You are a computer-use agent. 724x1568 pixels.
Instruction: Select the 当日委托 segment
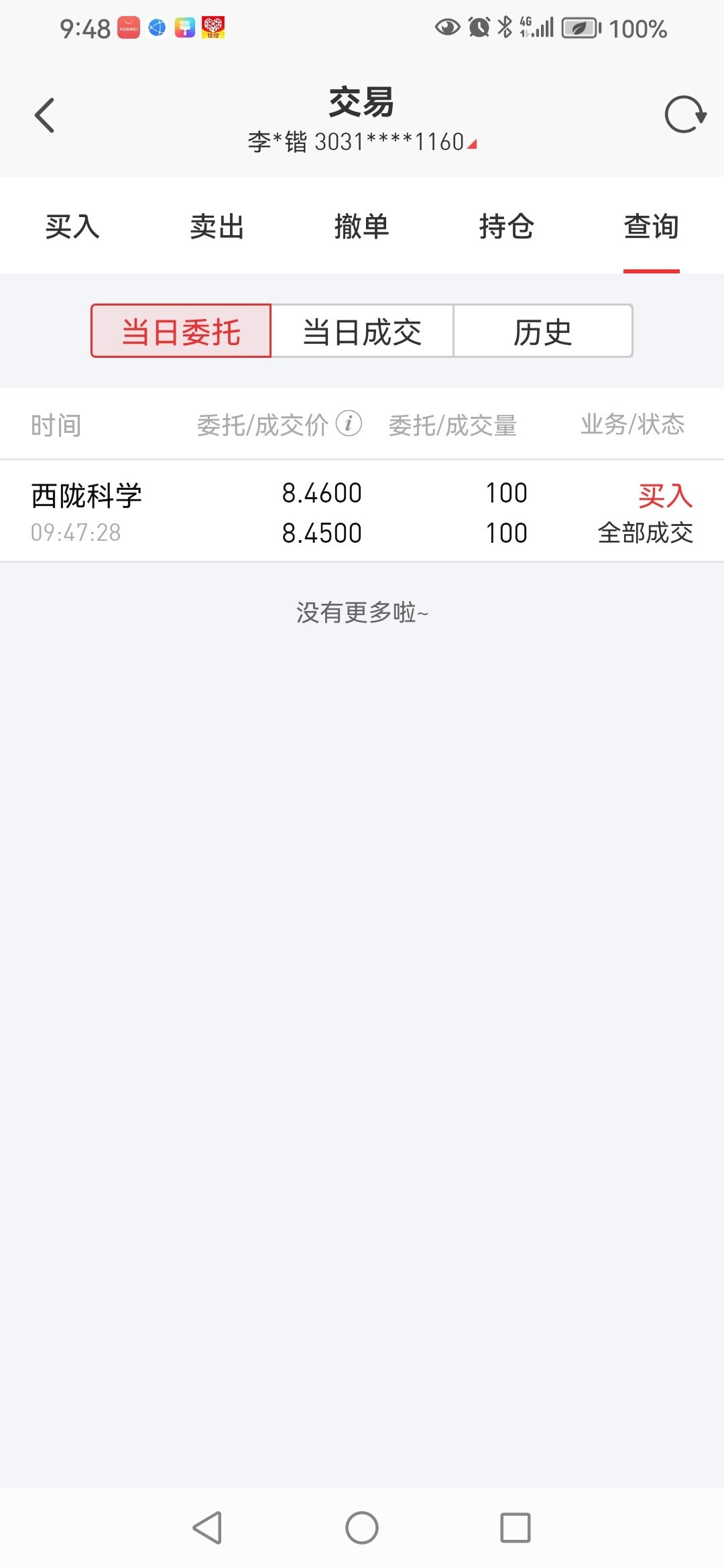181,331
